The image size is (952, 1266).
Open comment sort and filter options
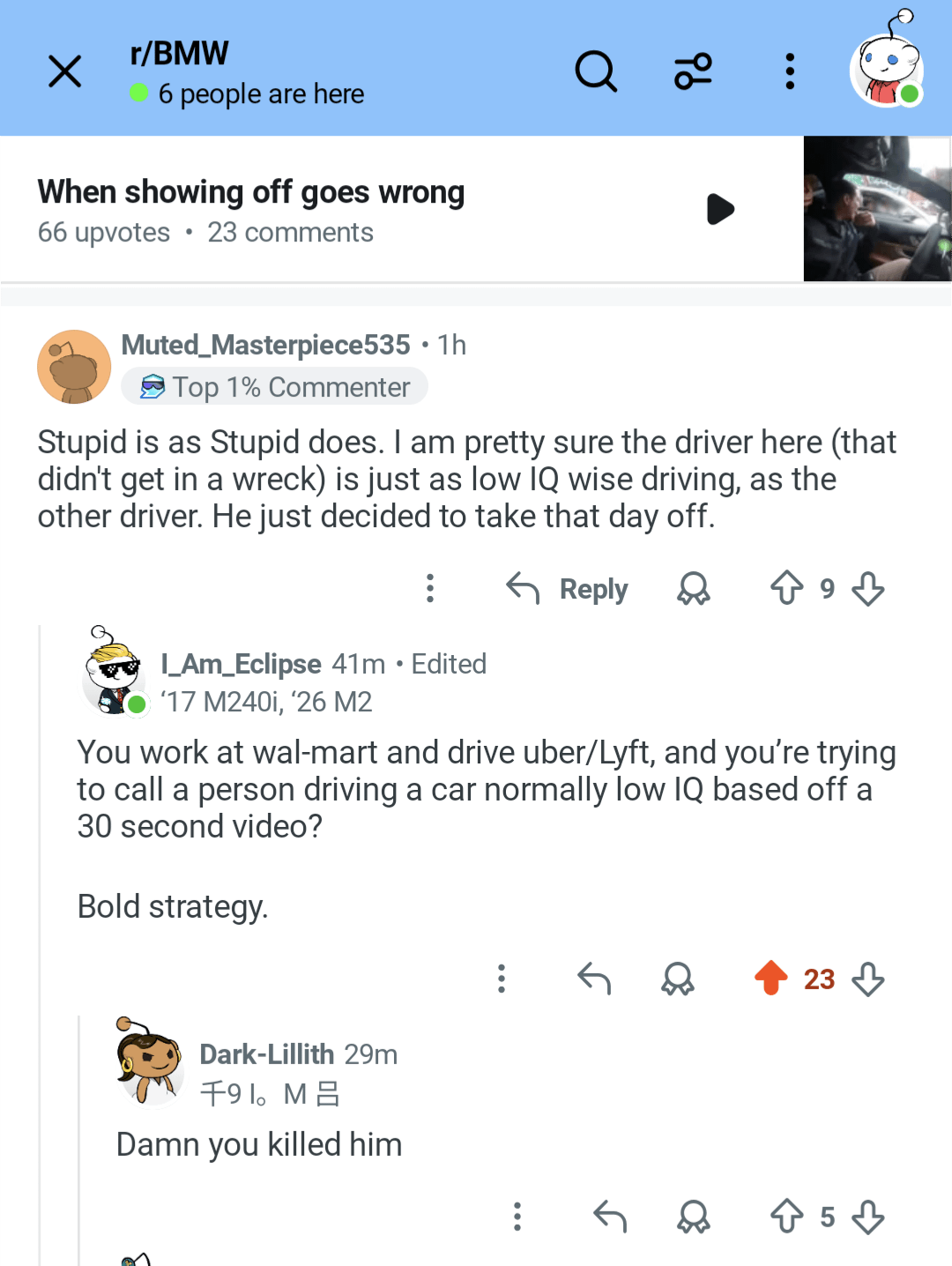(693, 71)
